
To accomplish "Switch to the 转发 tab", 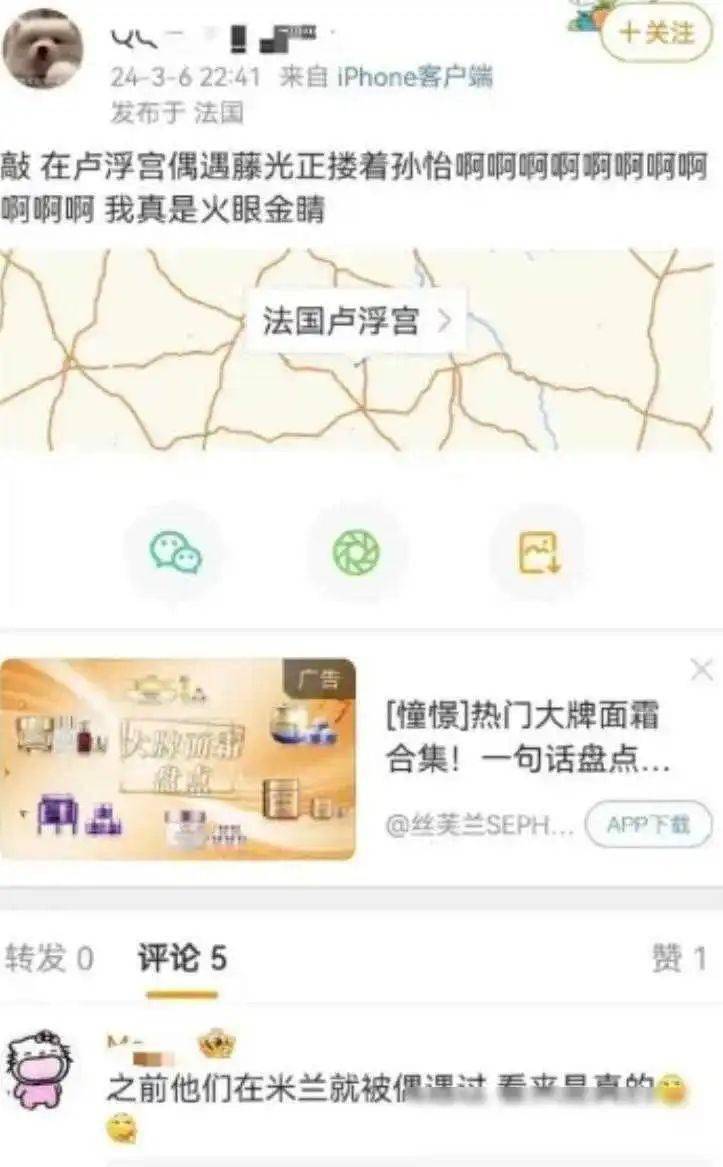I will (48, 958).
